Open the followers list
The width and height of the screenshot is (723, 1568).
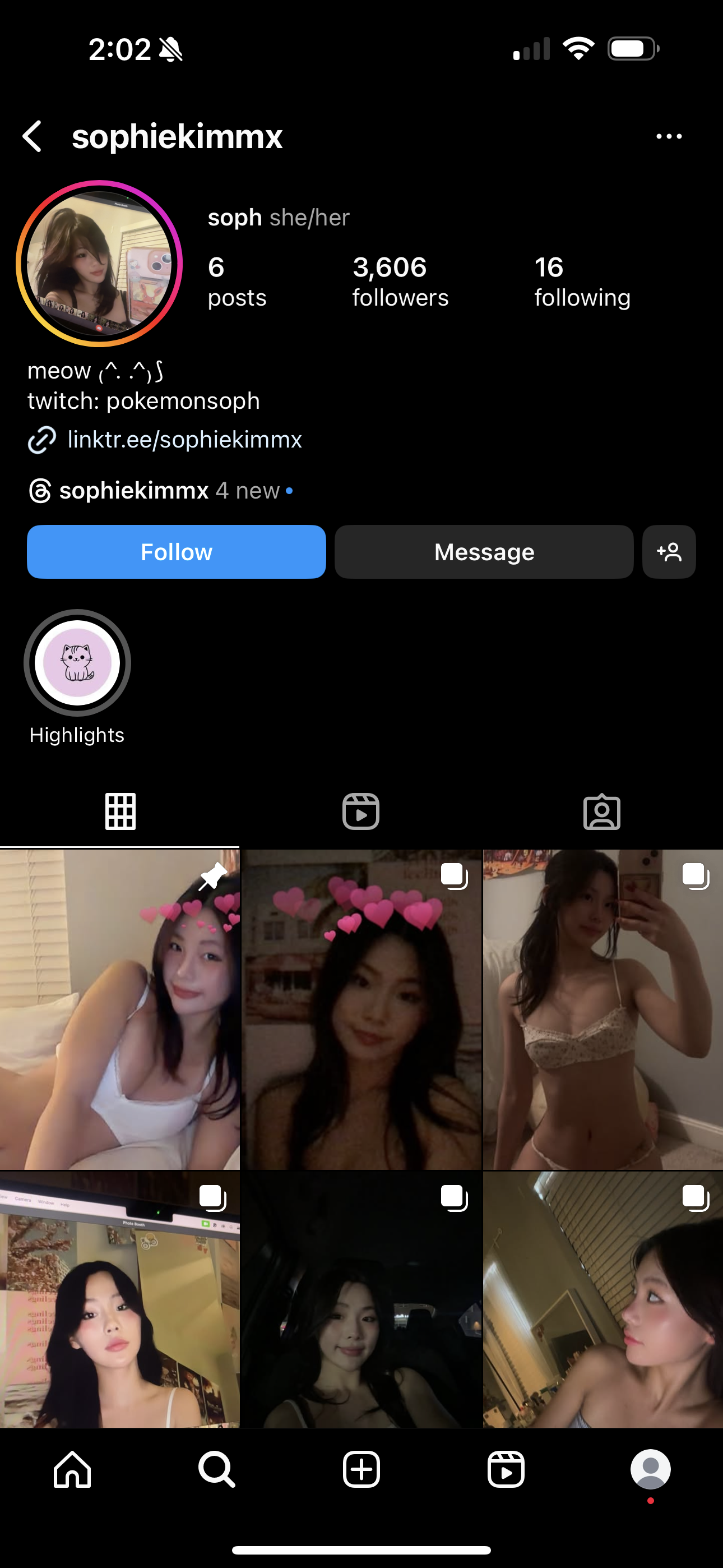click(400, 282)
